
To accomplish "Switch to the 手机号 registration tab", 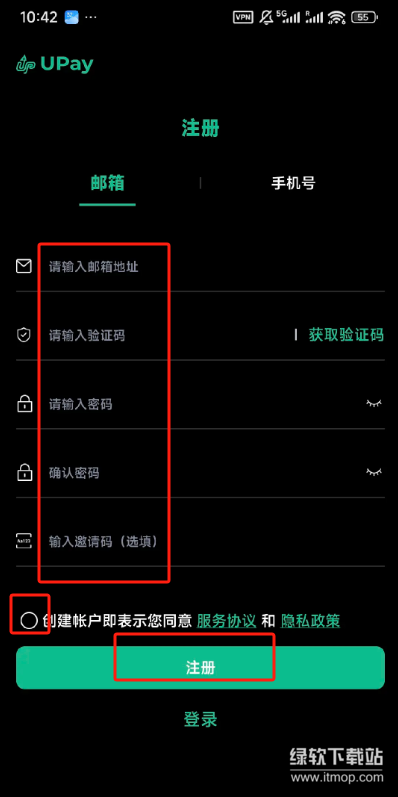I will pos(293,183).
